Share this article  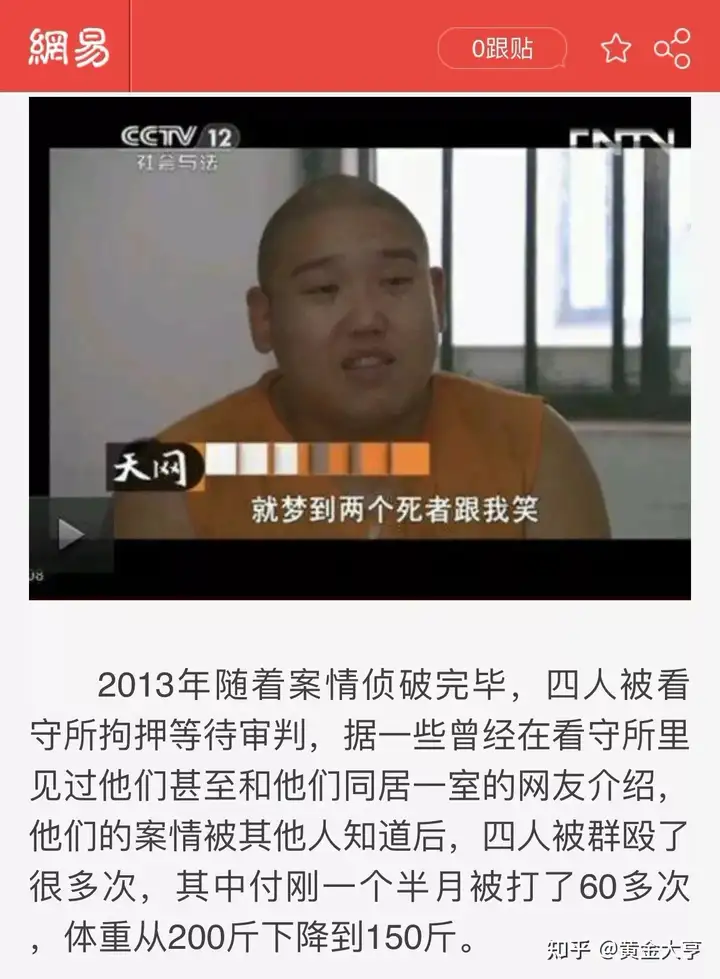[x=672, y=48]
